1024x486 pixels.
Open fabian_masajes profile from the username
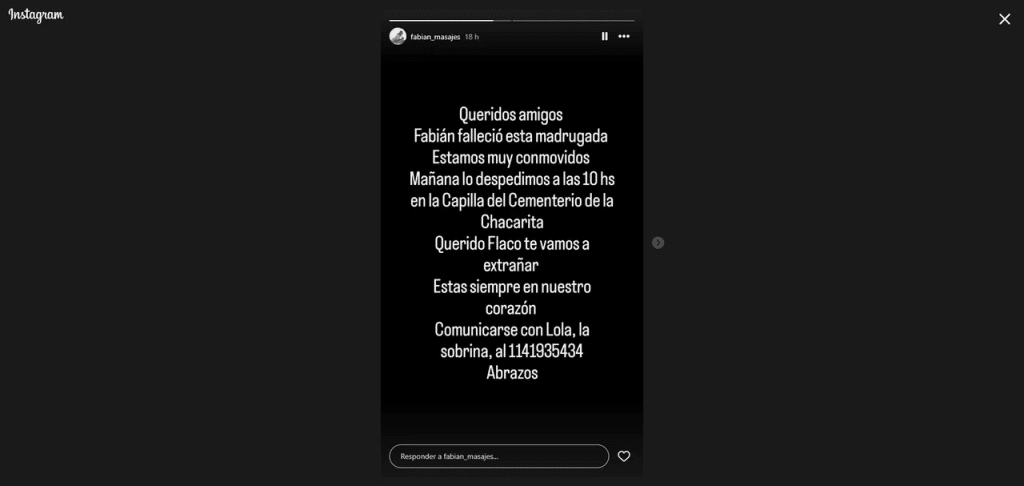click(x=436, y=37)
